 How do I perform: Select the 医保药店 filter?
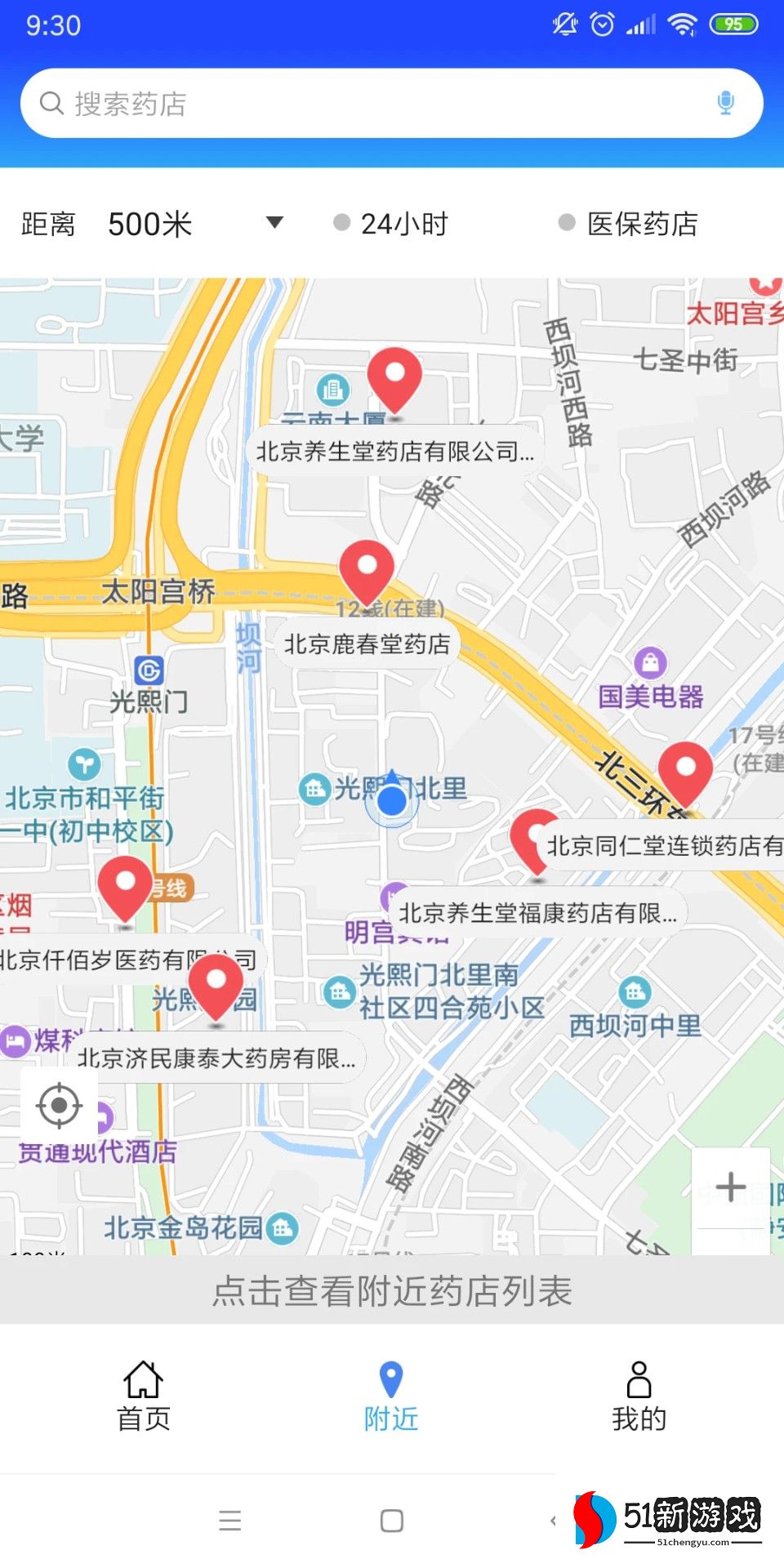coord(628,223)
